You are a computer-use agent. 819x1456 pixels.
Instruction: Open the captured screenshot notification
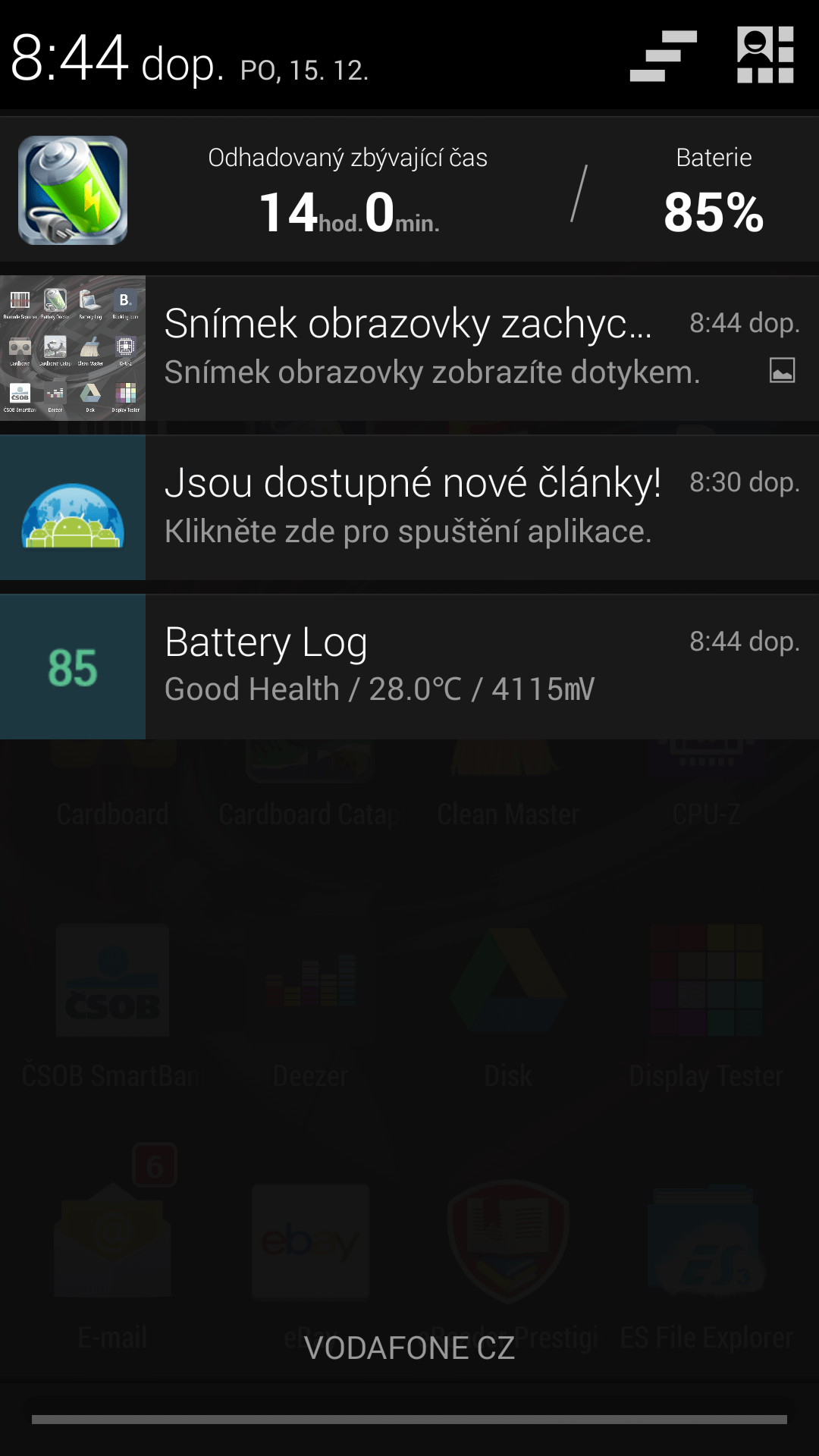coord(409,348)
